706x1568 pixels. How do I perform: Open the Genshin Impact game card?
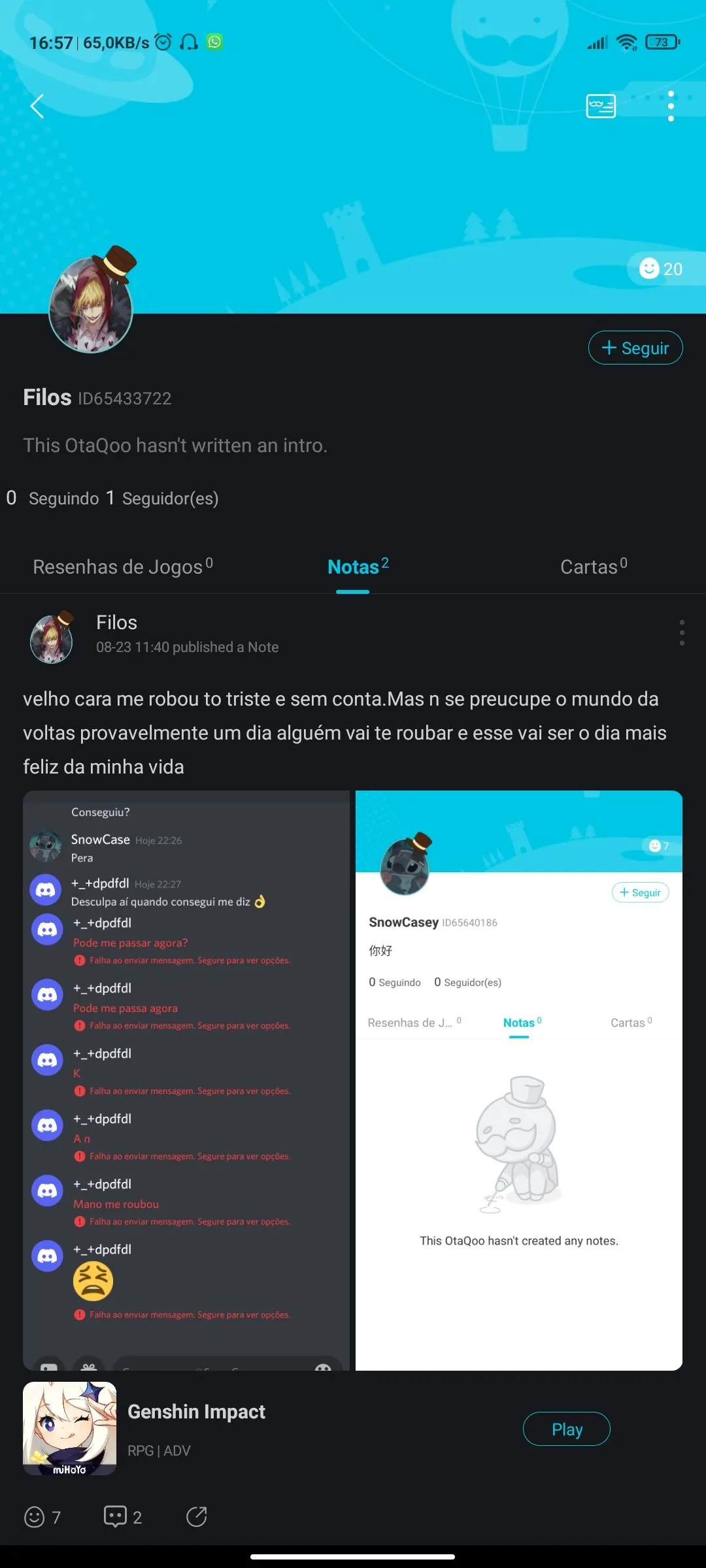pyautogui.click(x=196, y=1429)
